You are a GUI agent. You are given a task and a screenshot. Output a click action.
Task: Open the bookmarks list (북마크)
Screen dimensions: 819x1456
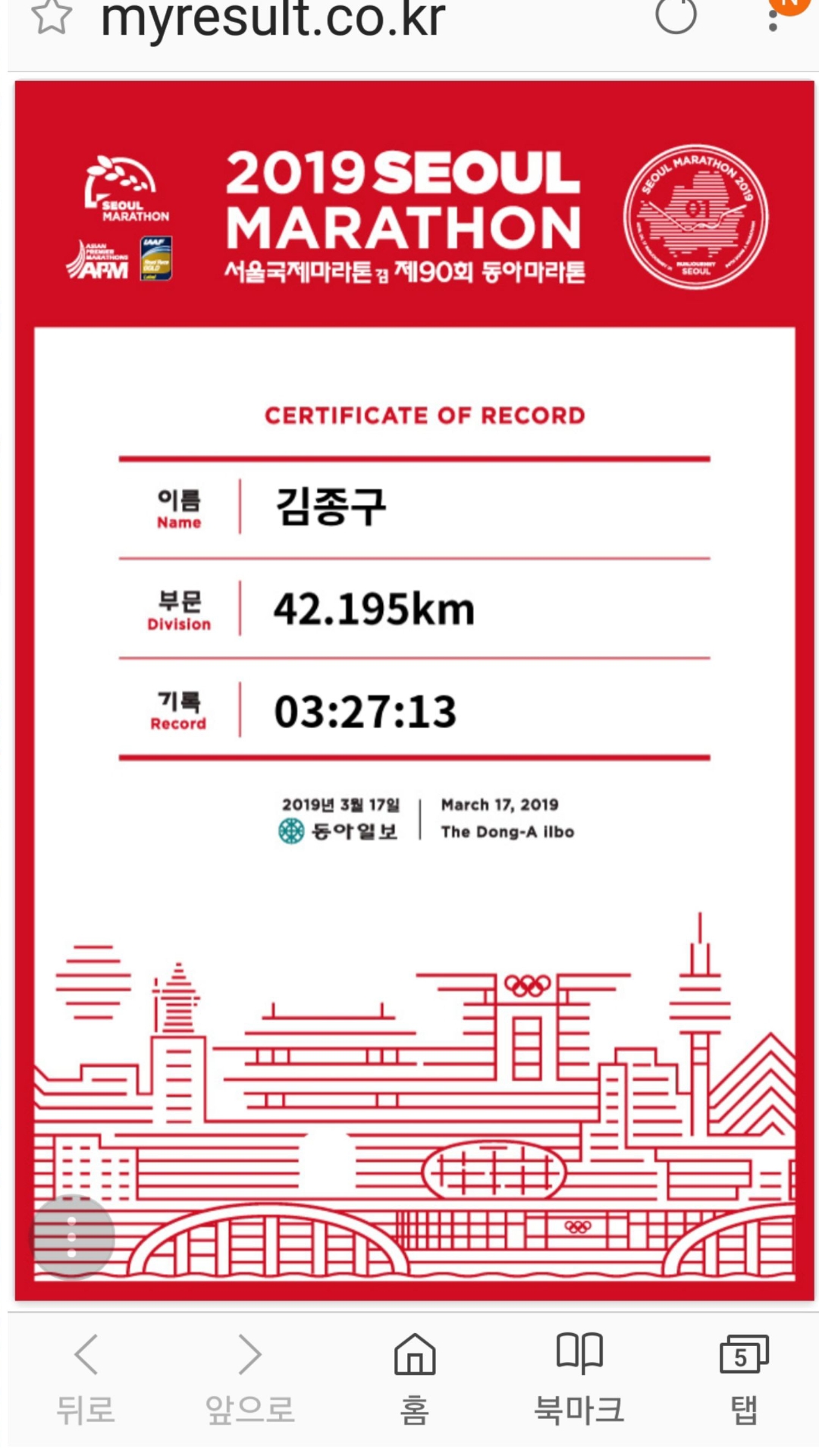tap(579, 1377)
